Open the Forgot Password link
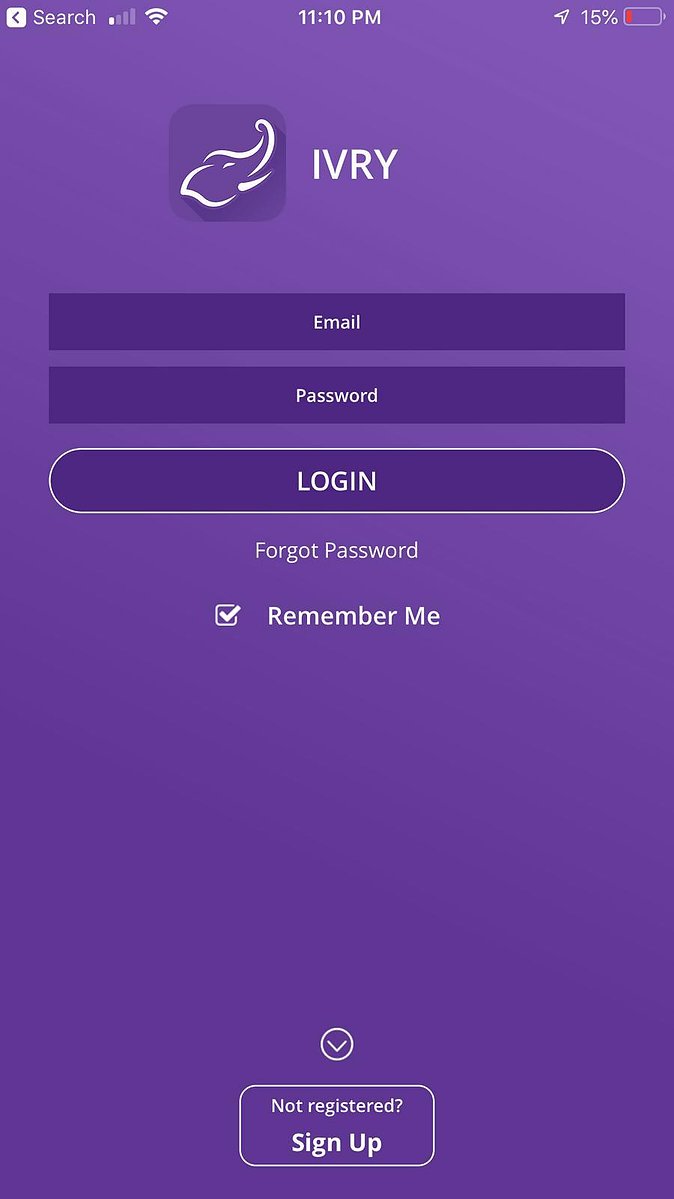 (337, 551)
